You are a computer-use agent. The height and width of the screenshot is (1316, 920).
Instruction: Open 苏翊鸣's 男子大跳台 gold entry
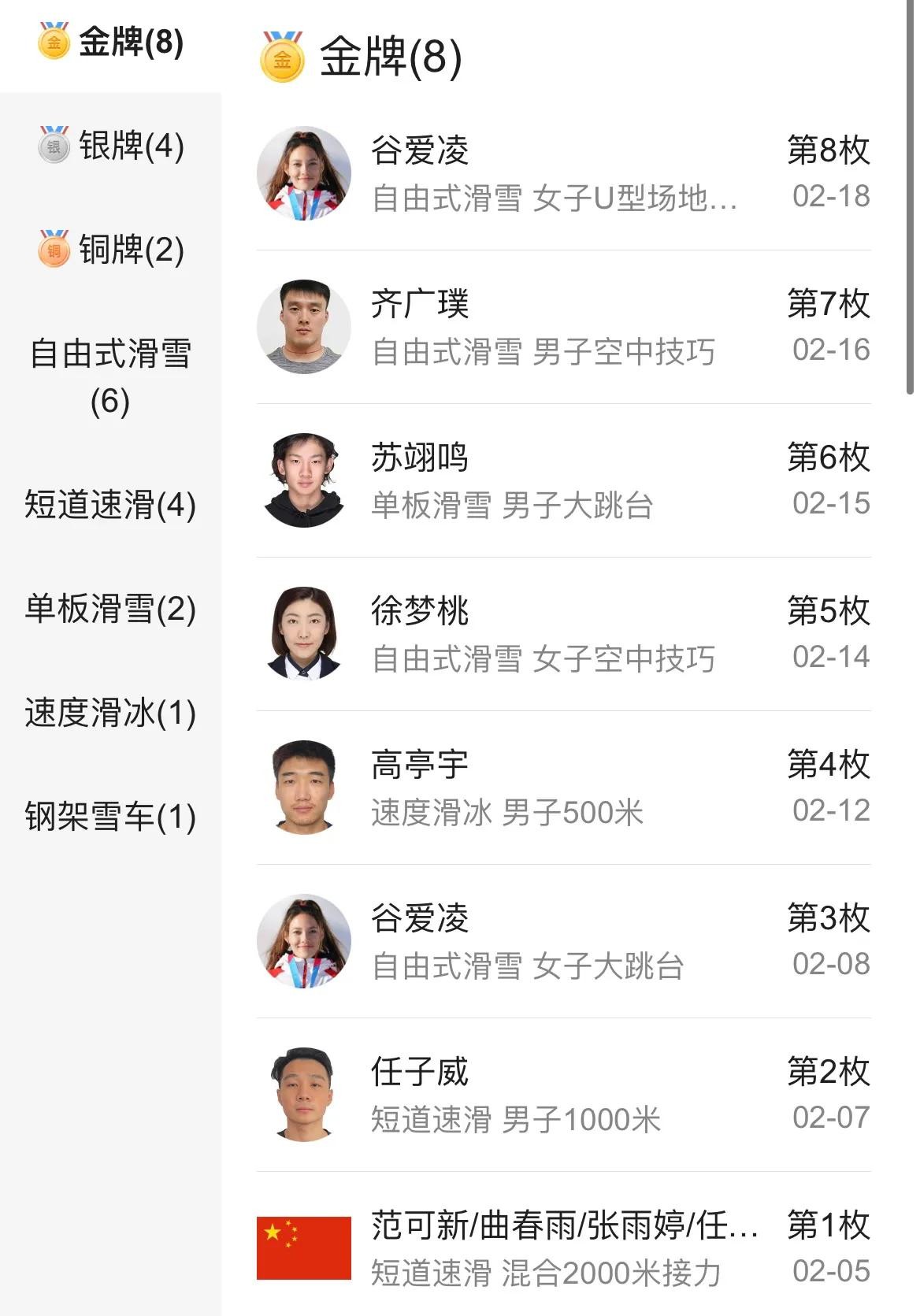[x=563, y=480]
